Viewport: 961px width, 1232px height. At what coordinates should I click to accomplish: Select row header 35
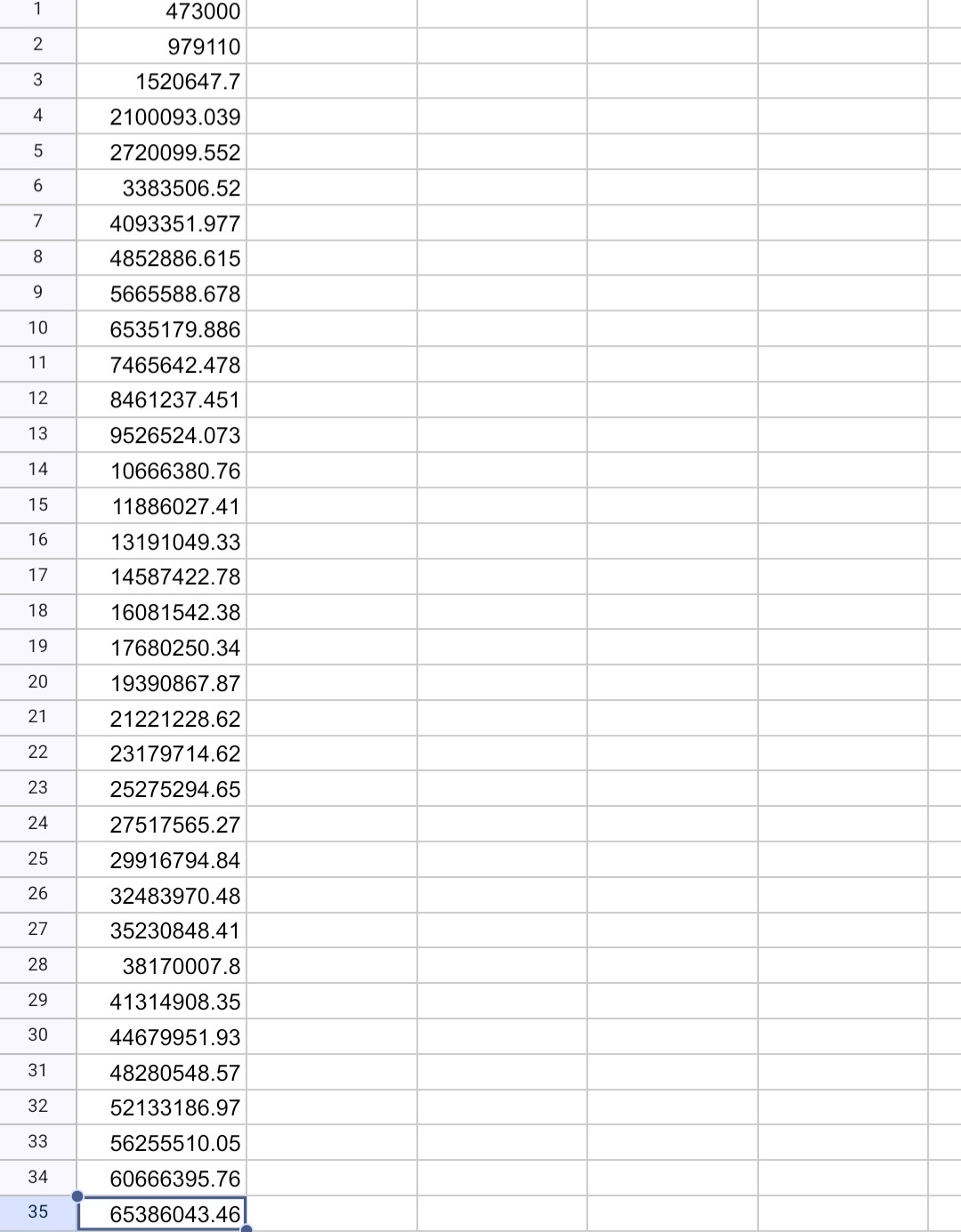pos(37,1212)
